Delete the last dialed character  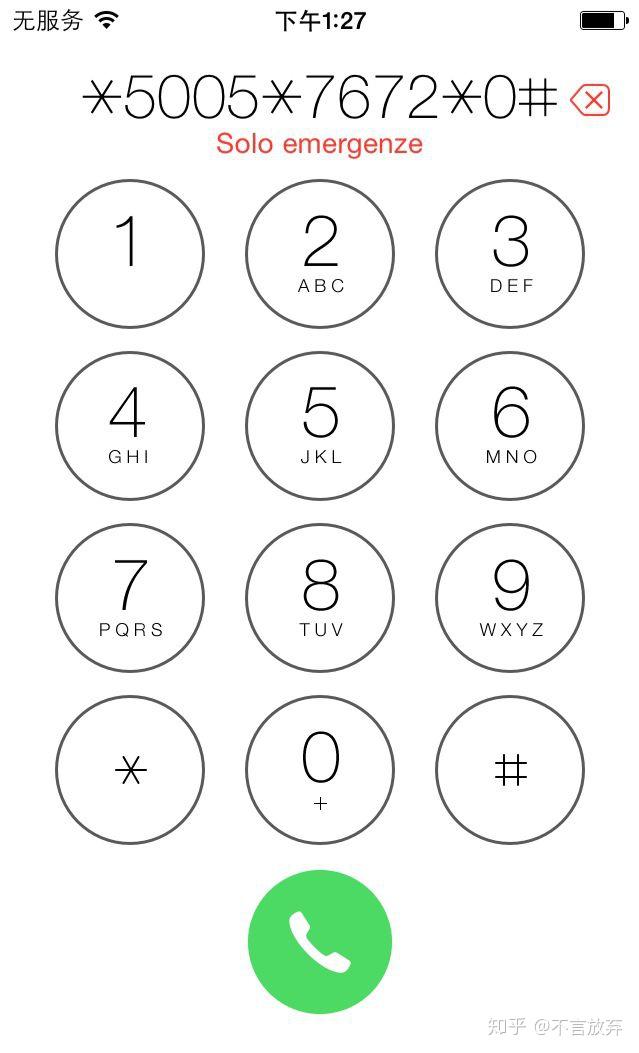point(589,100)
